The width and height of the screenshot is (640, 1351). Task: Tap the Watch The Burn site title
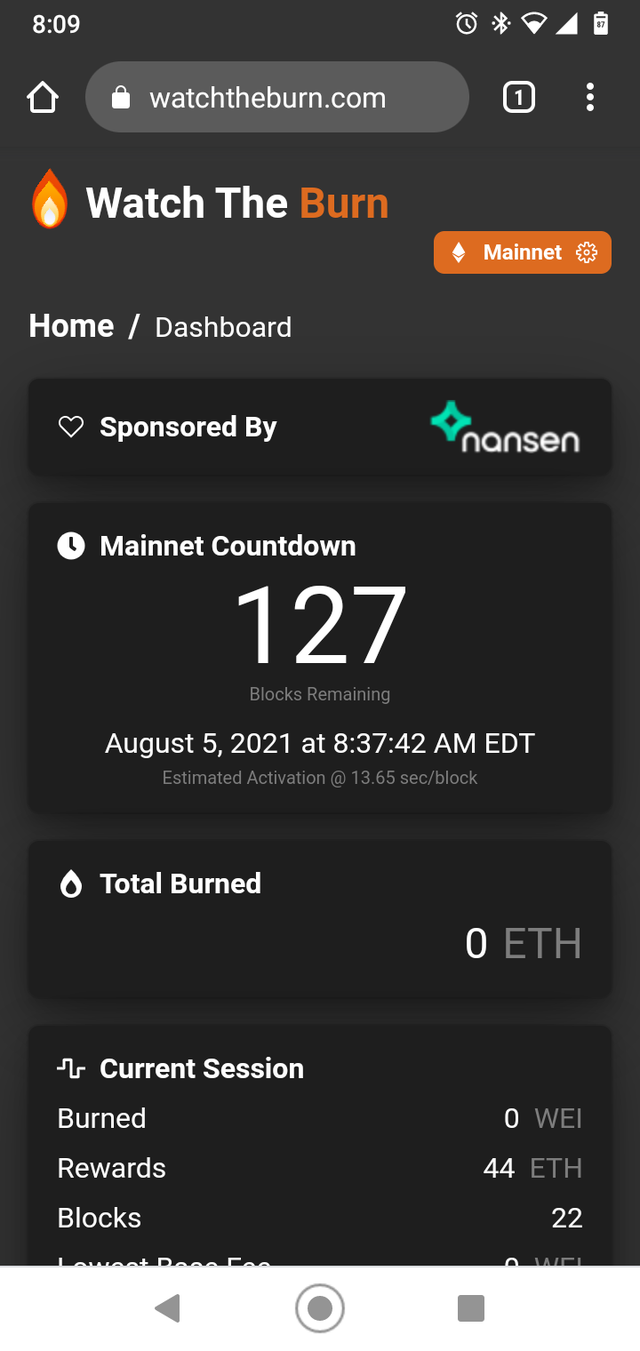237,203
